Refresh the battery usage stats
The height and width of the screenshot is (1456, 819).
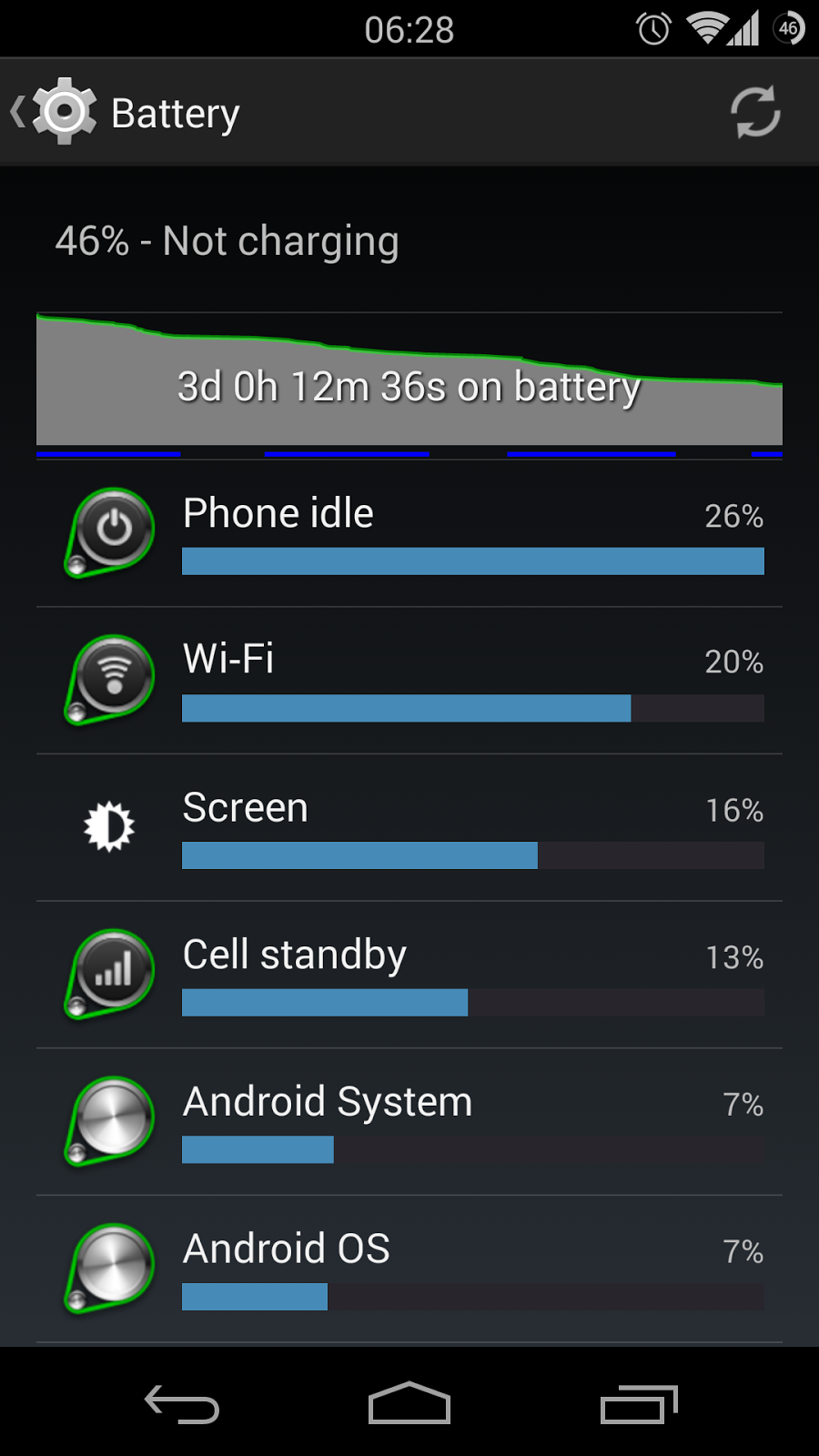pyautogui.click(x=755, y=113)
